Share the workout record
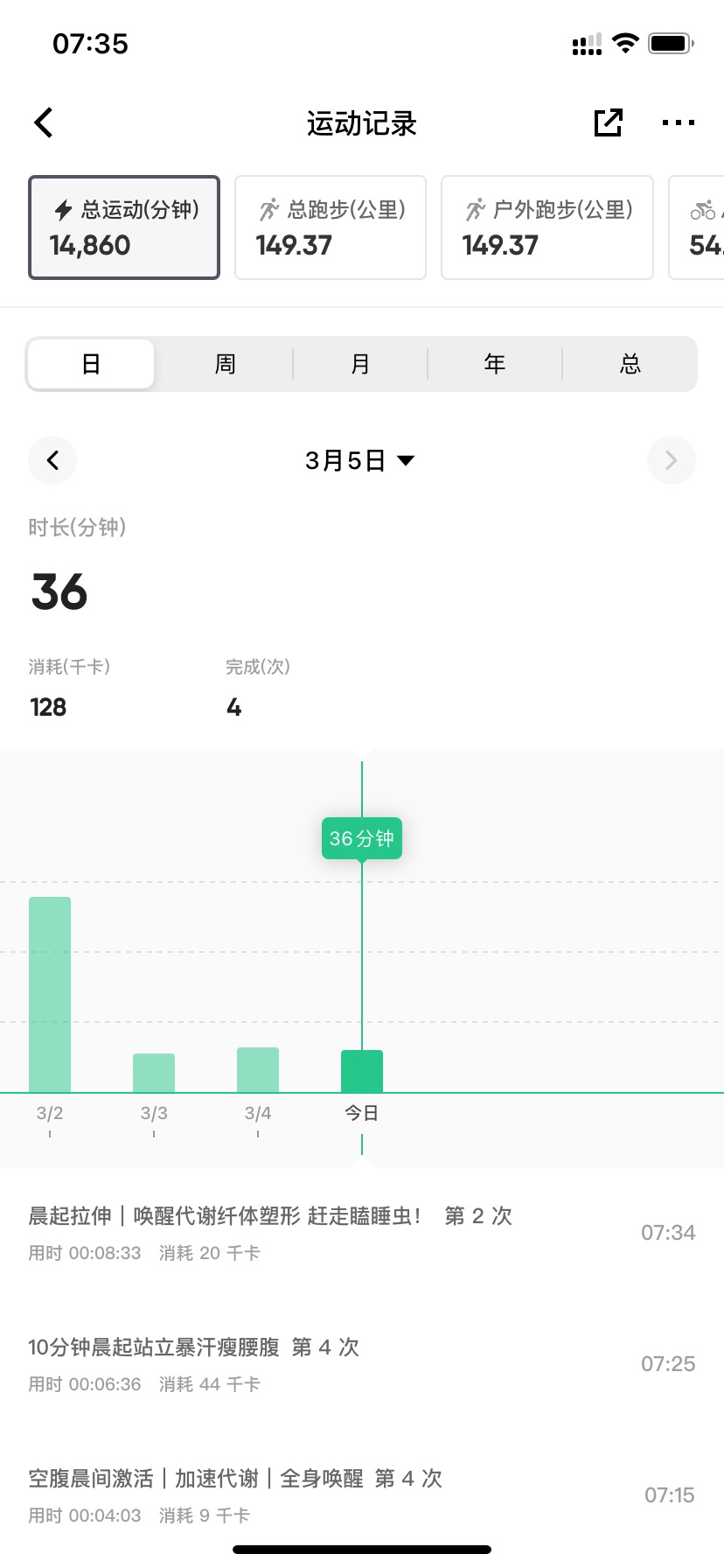Screen dimensions: 724x1568 pyautogui.click(x=608, y=123)
